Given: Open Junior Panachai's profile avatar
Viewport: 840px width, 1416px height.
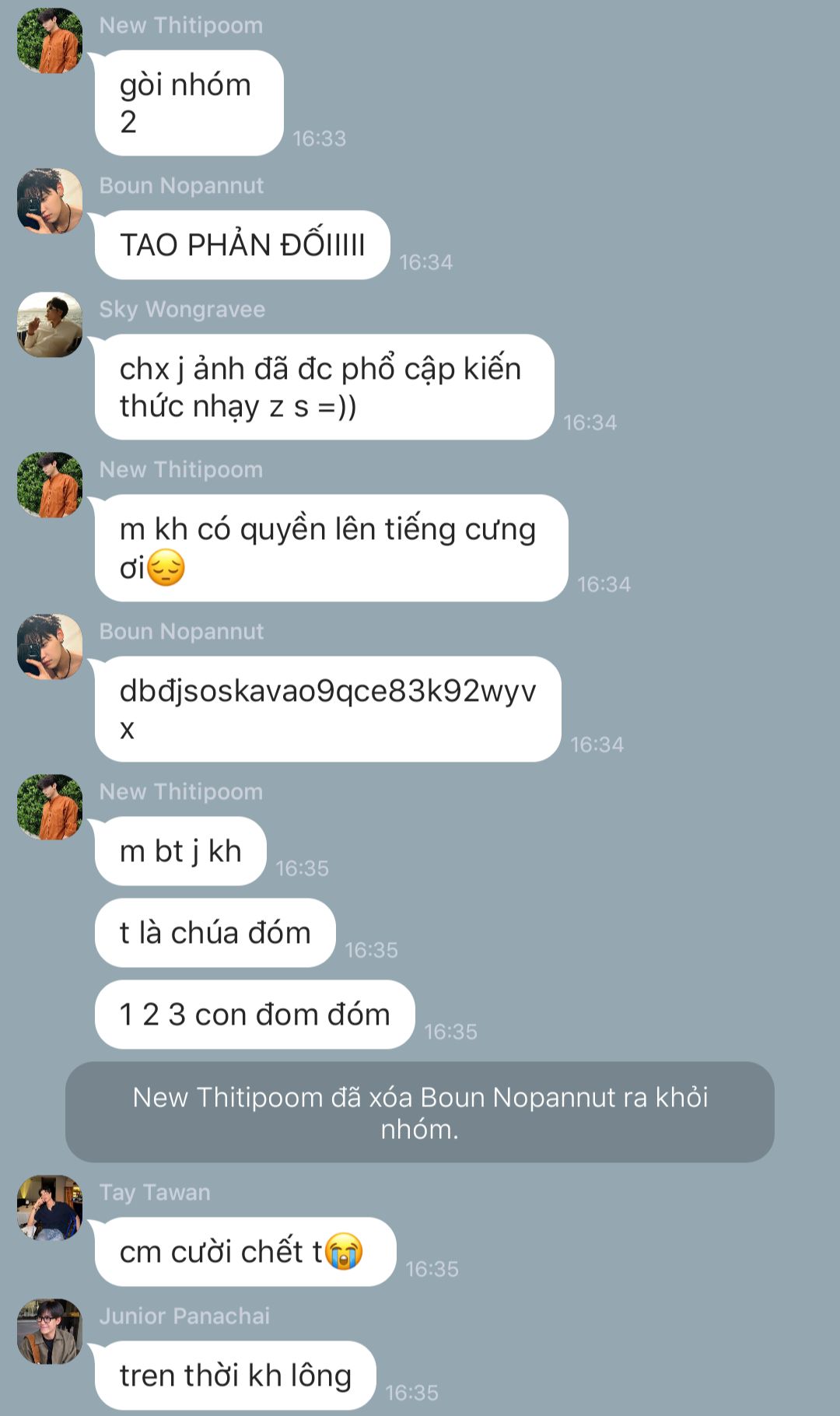Looking at the screenshot, I should (50, 1331).
